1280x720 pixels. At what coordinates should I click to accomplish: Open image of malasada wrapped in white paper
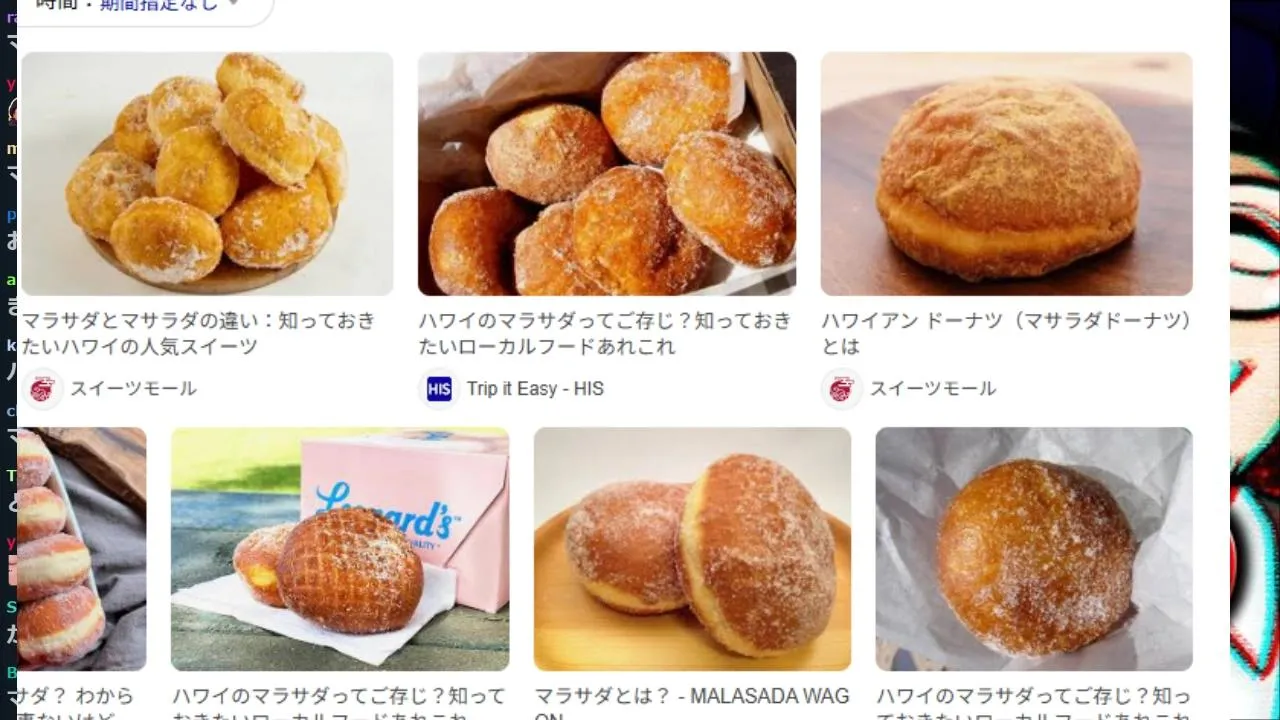[x=1033, y=549]
